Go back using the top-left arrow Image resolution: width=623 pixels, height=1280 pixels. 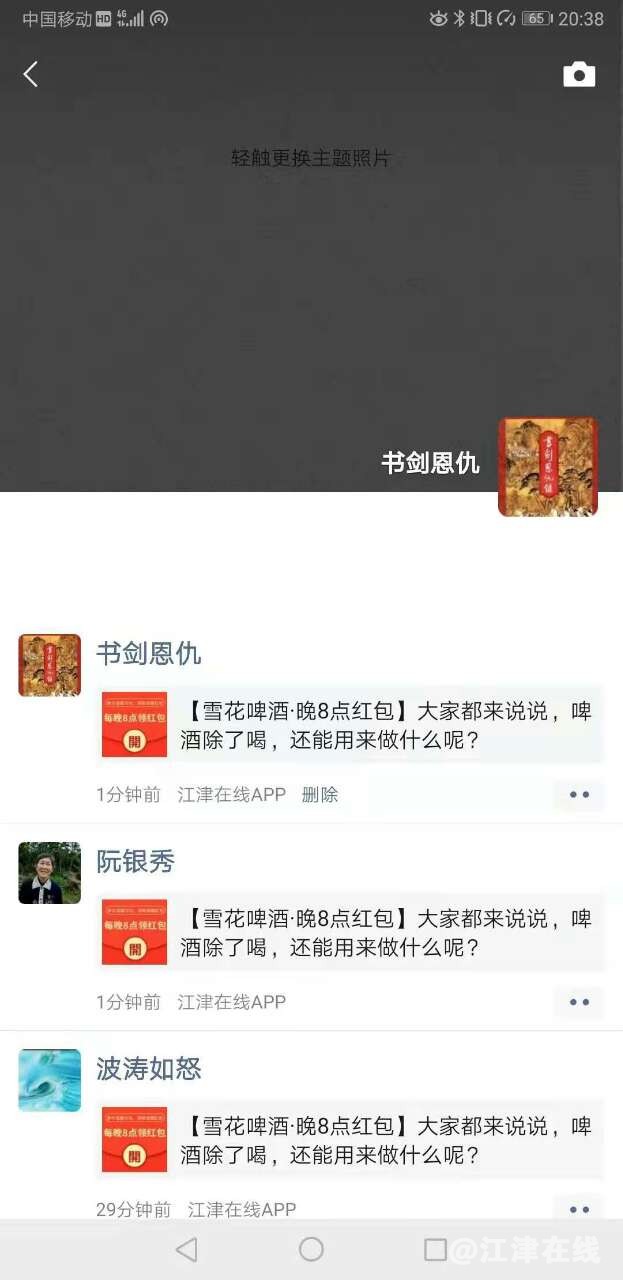click(31, 74)
